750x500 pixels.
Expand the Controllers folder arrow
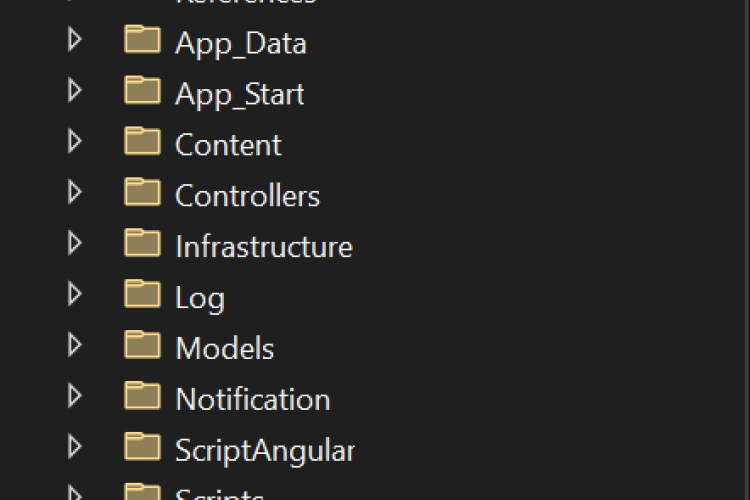(x=73, y=193)
